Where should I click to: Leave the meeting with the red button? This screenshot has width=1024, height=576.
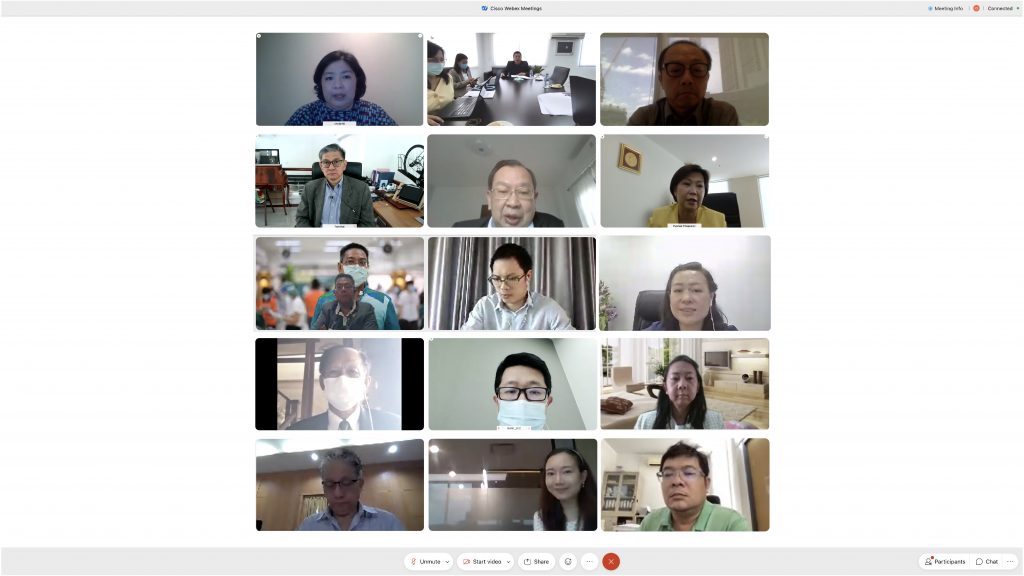tap(611, 562)
